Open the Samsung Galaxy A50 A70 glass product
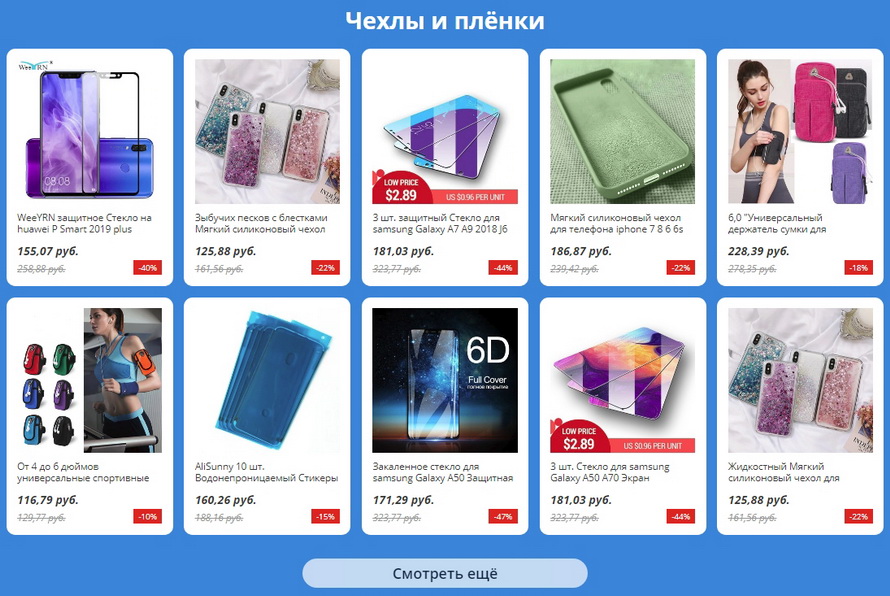Viewport: 890px width, 596px height. [622, 380]
